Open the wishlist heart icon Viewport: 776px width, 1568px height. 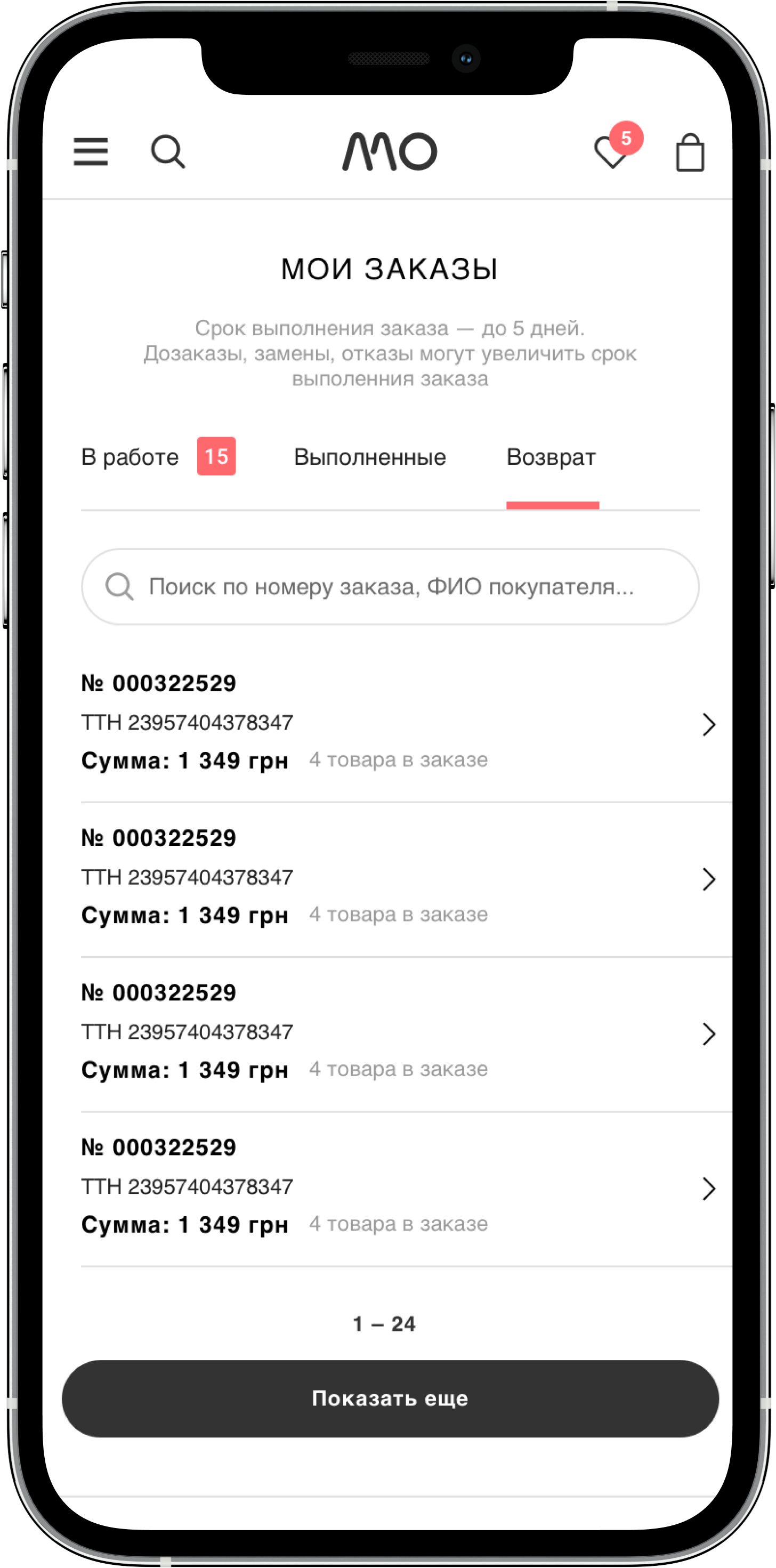[612, 152]
